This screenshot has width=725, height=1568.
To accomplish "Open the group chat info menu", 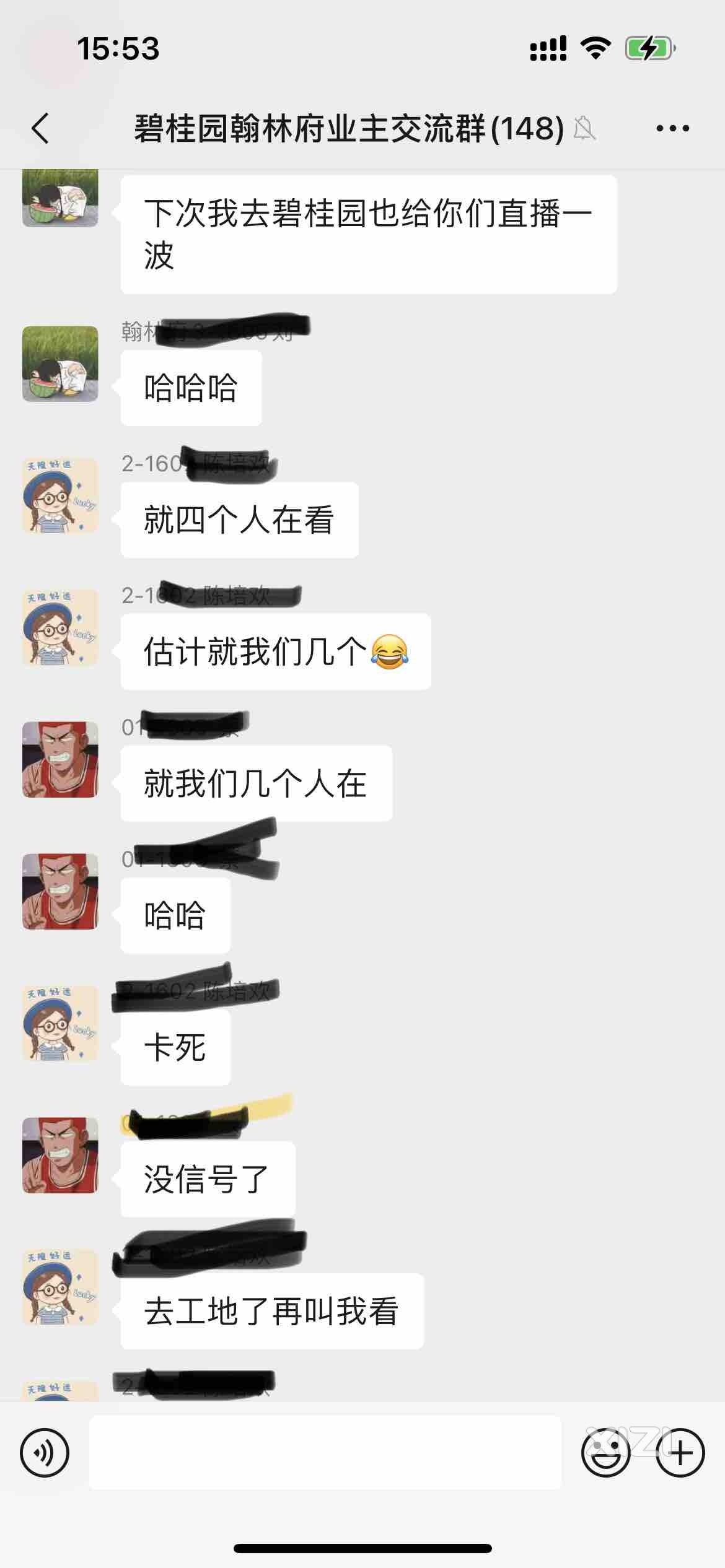I will pyautogui.click(x=672, y=129).
